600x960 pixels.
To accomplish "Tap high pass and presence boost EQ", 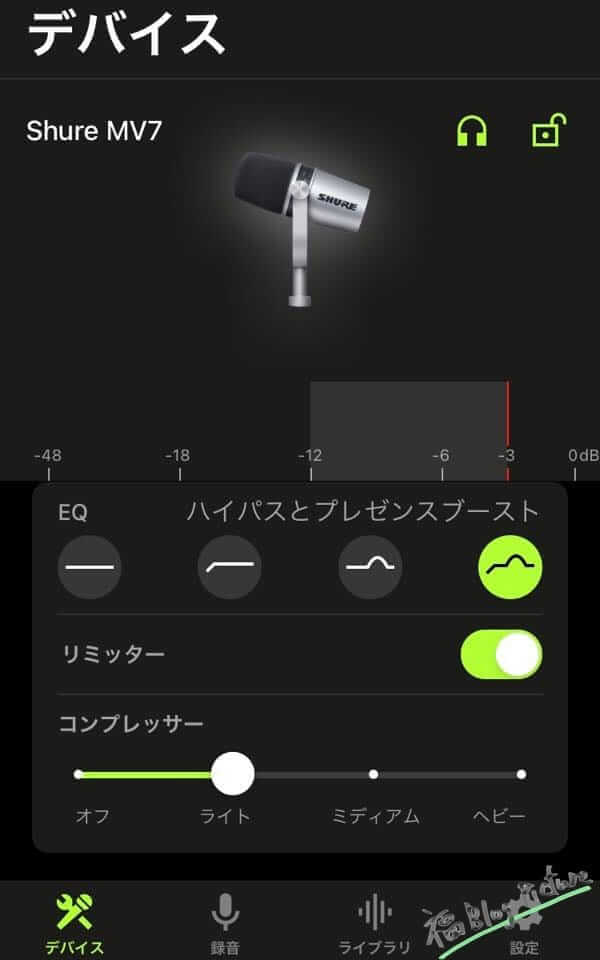I will (x=510, y=567).
